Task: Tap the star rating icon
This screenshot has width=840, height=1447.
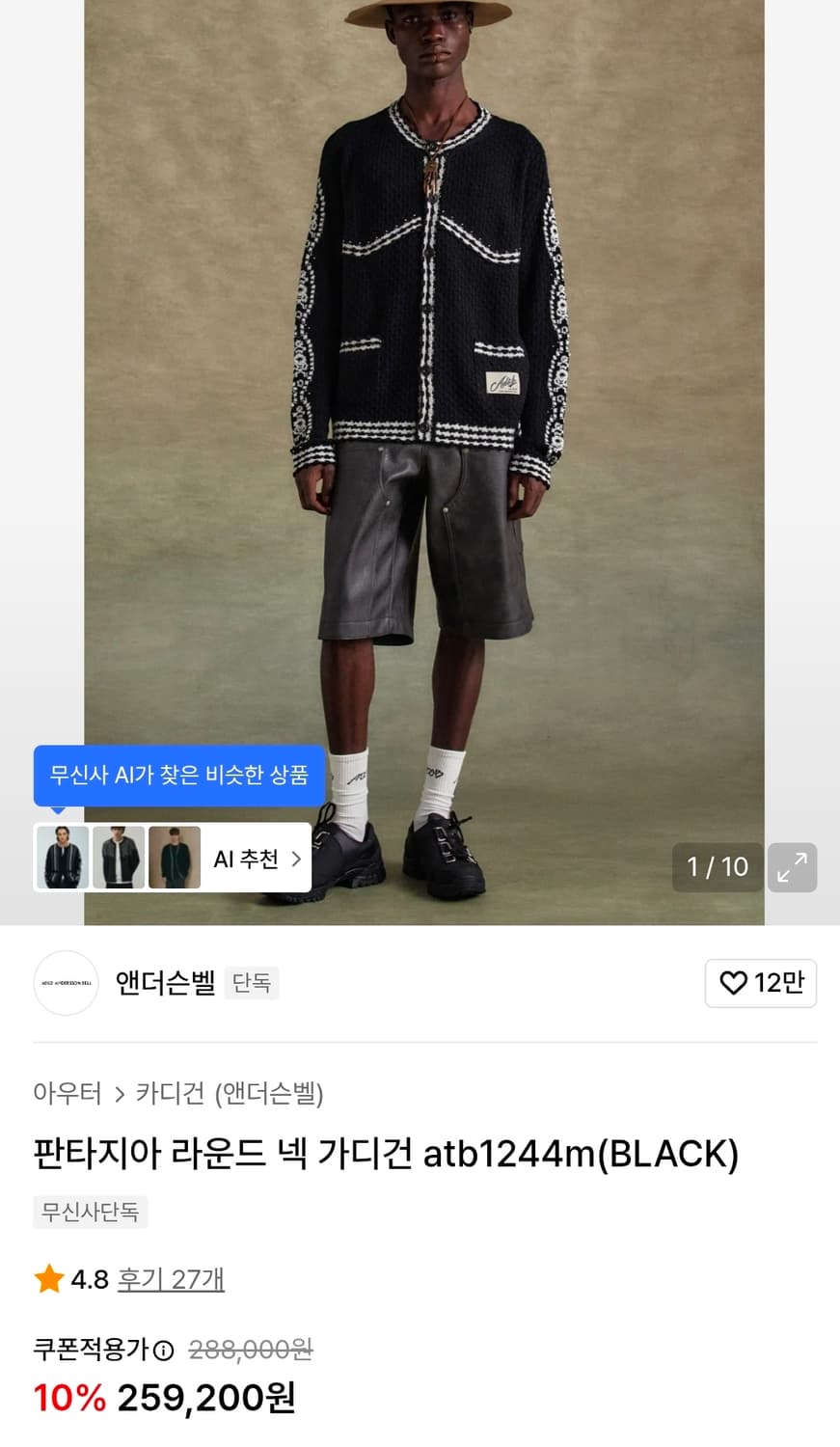Action: (x=48, y=1278)
